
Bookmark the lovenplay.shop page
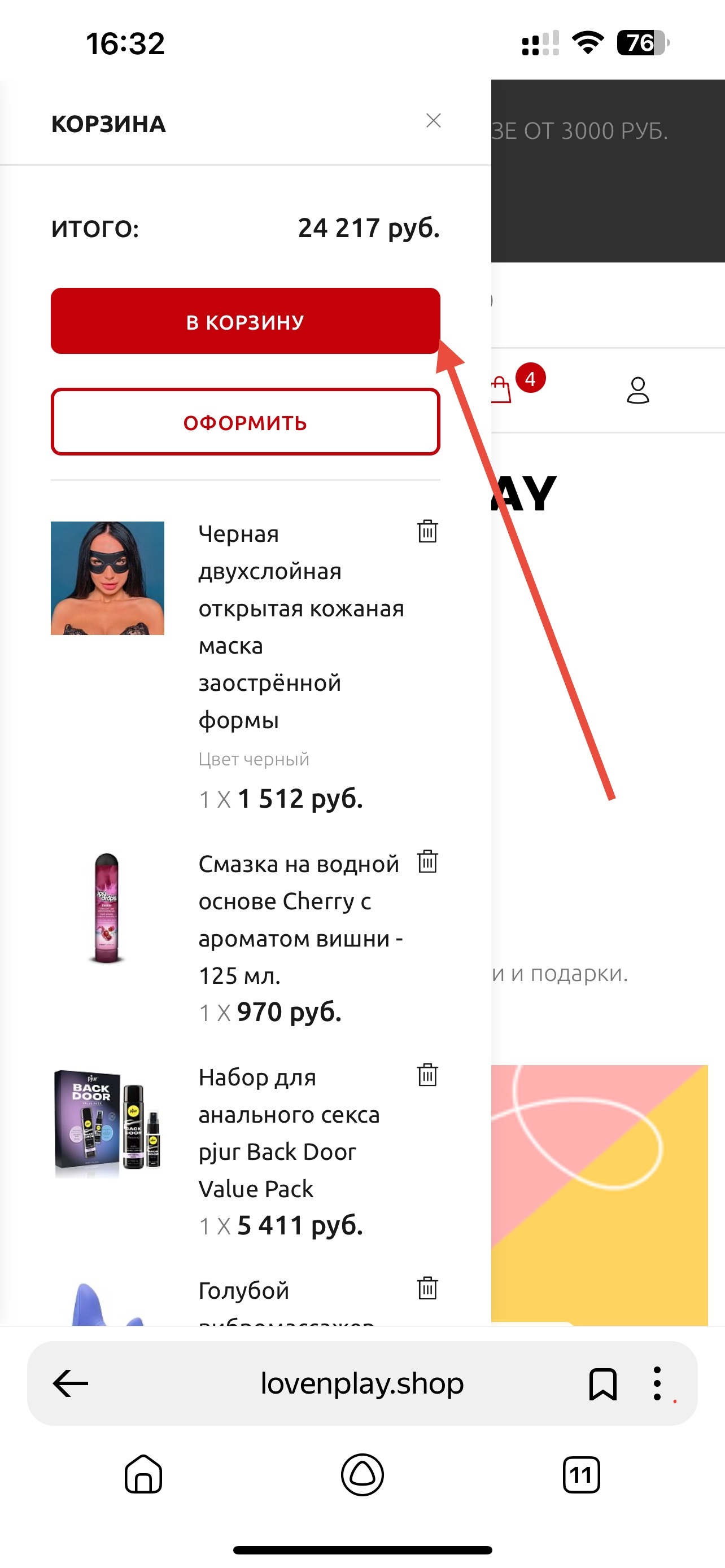pos(602,1383)
